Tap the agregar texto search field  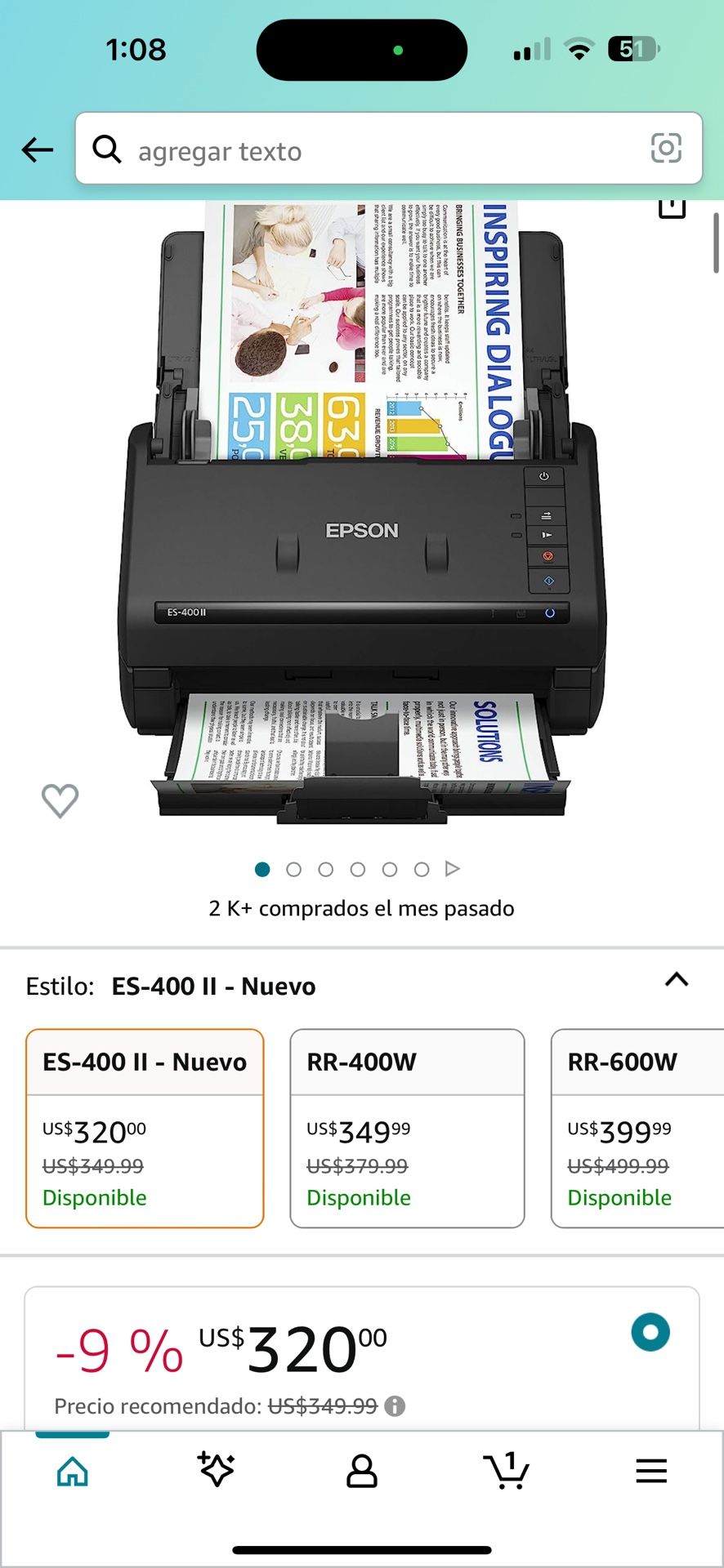click(327, 149)
